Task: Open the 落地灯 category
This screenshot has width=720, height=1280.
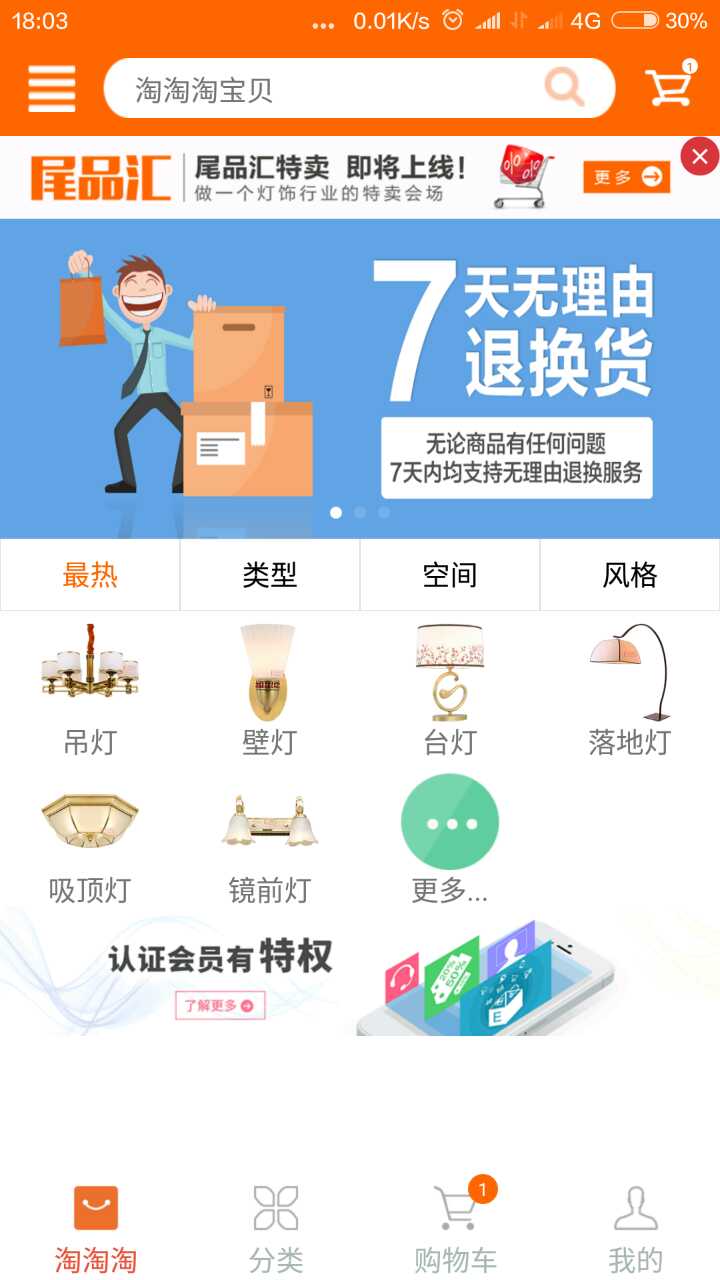Action: pyautogui.click(x=630, y=690)
